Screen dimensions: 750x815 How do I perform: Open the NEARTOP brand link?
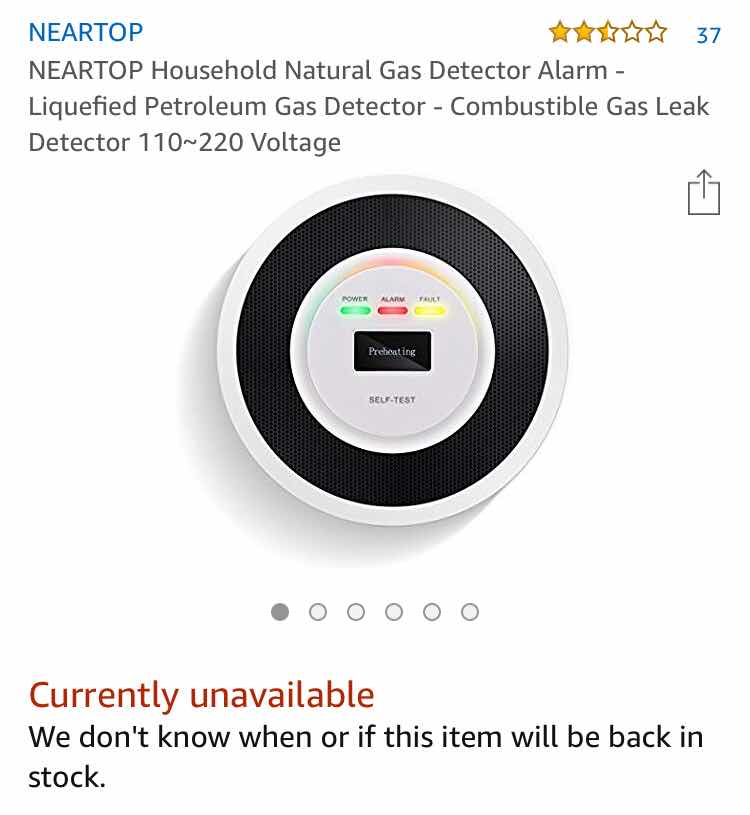click(x=86, y=32)
